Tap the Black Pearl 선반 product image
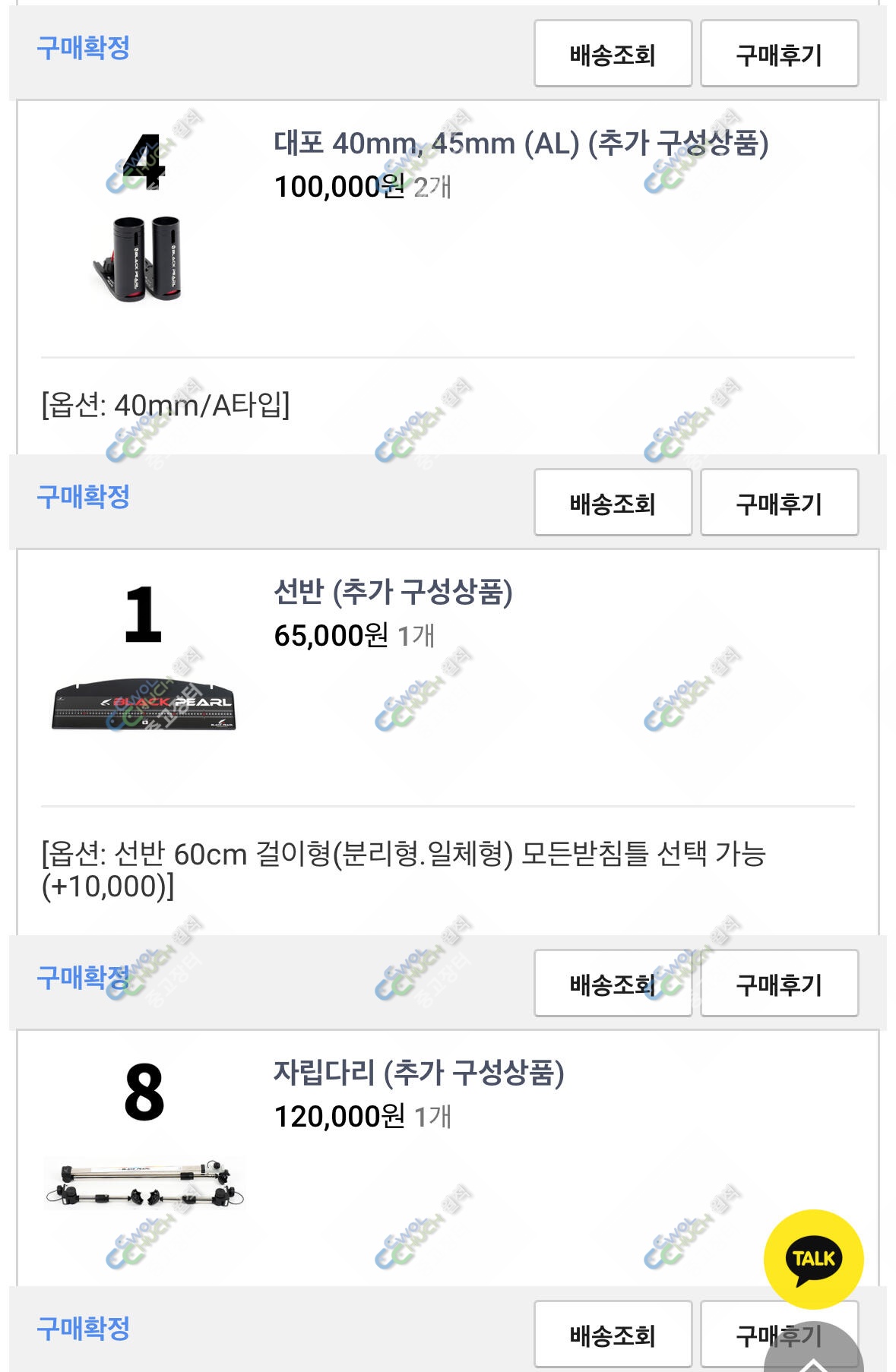The height and width of the screenshot is (1372, 896). 144,703
